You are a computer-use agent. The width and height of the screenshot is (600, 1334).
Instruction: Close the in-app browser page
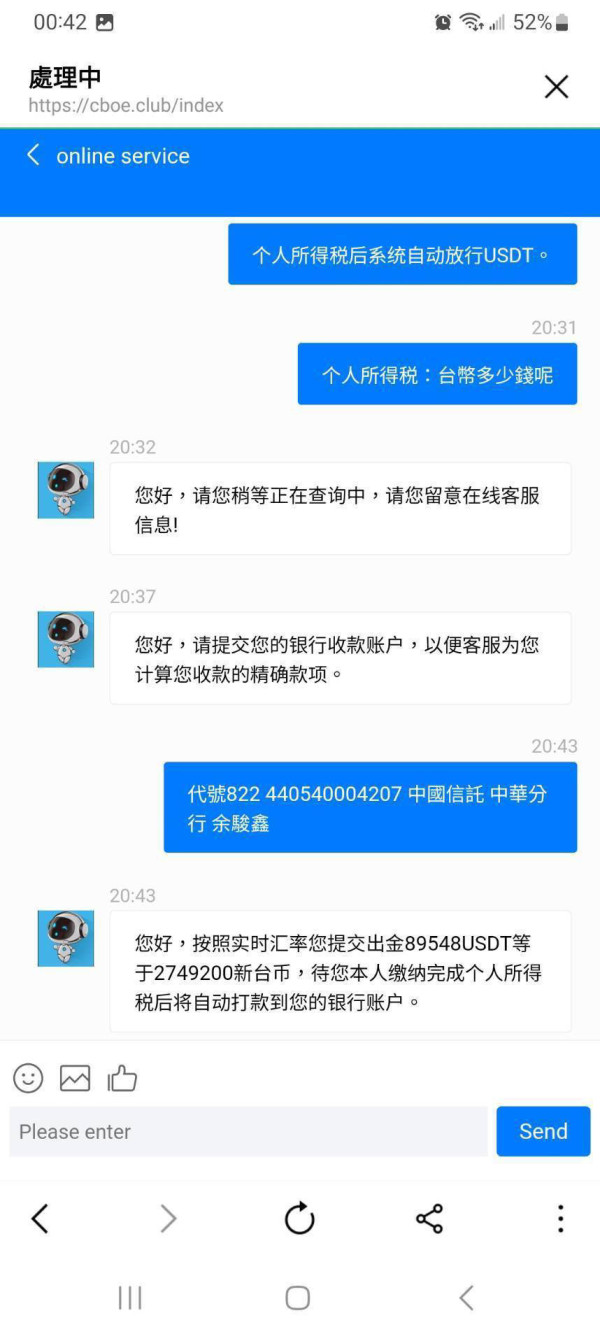click(556, 87)
